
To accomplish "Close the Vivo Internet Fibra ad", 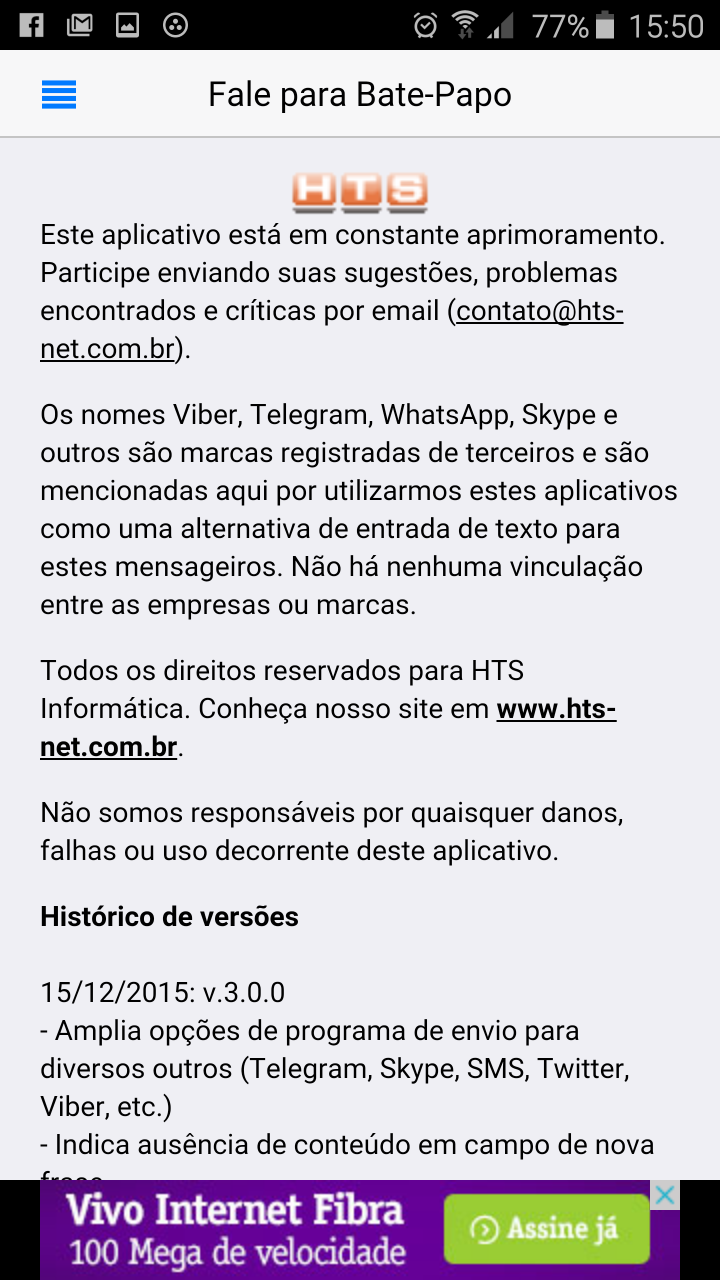I will tap(665, 1195).
